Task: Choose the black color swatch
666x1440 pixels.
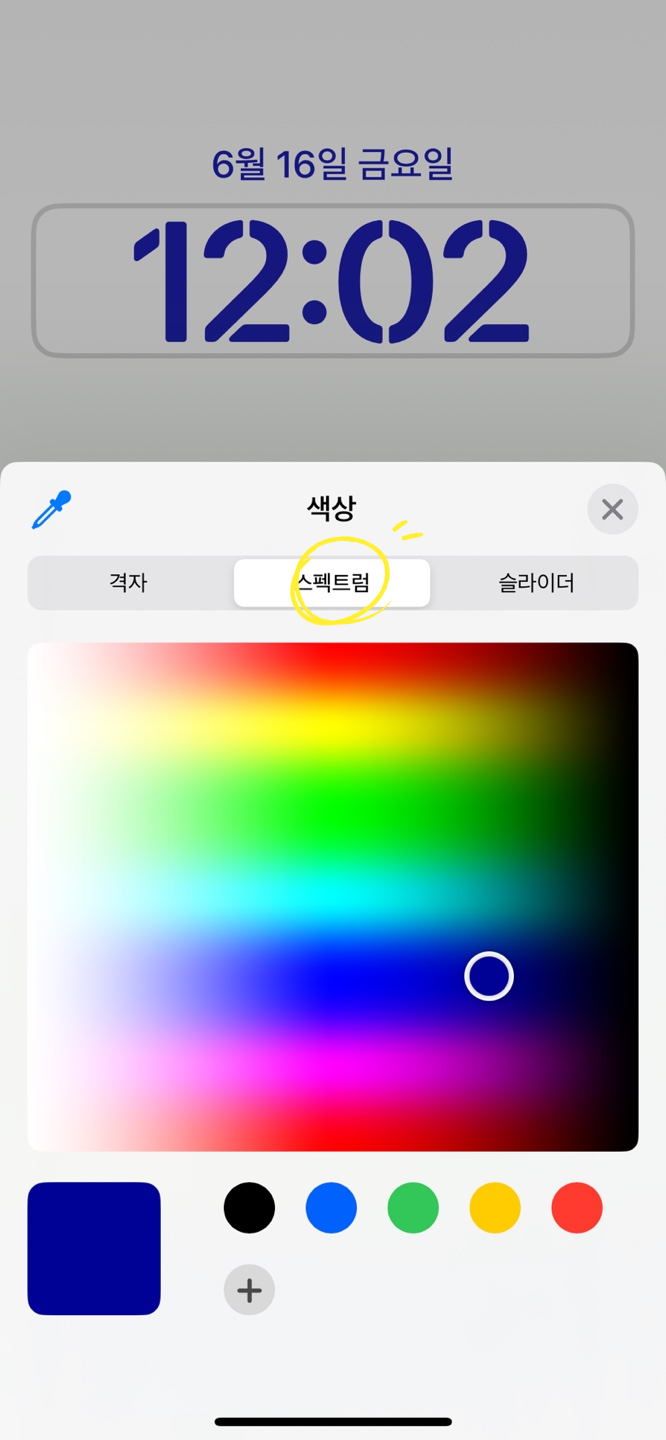Action: tap(249, 1207)
